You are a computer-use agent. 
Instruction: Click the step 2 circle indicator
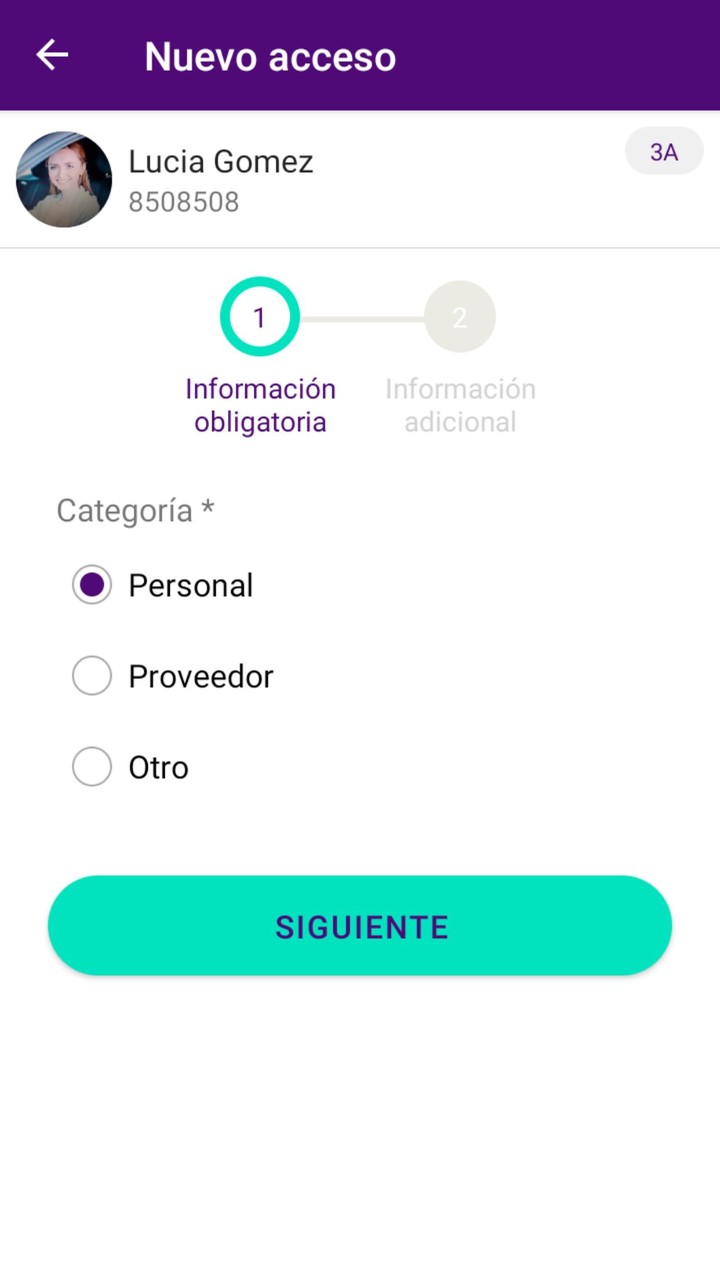(x=460, y=316)
